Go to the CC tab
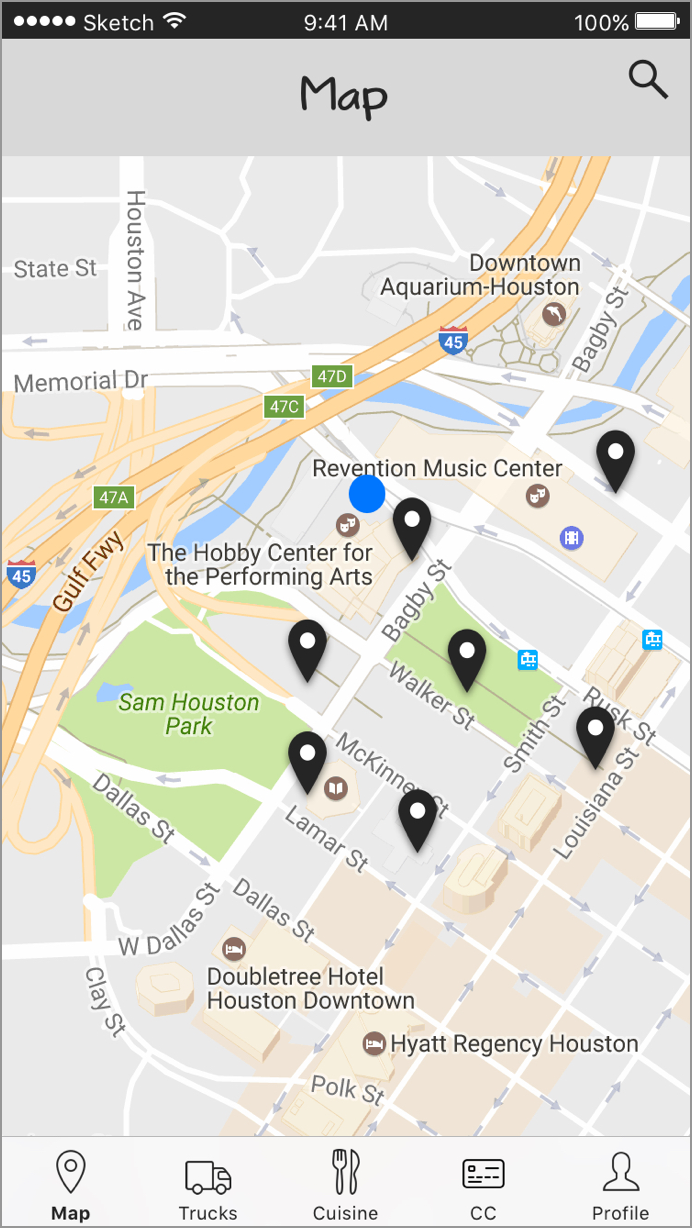Image resolution: width=692 pixels, height=1228 pixels. pos(483,1186)
